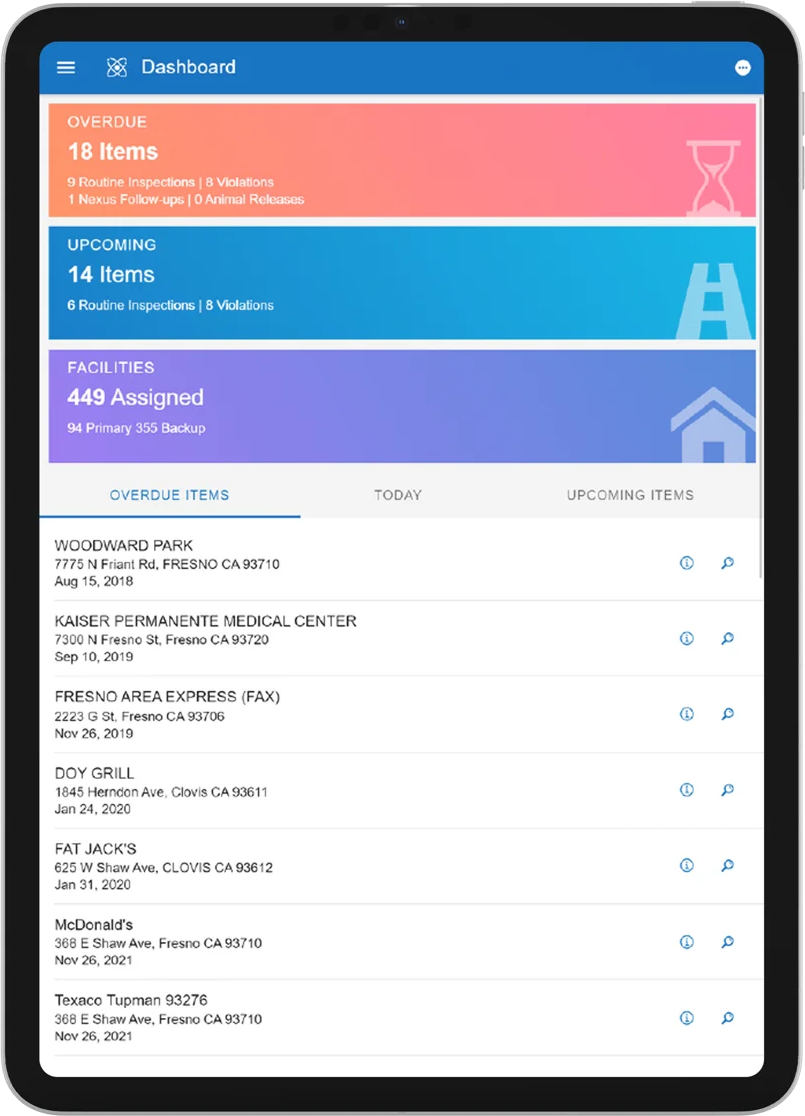
Task: Open the Texaco Tupman 93276 row
Action: point(300,1017)
